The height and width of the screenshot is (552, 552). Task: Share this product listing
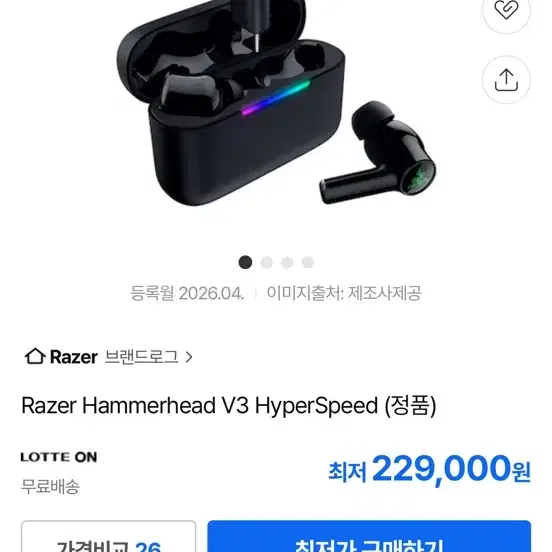(x=506, y=80)
